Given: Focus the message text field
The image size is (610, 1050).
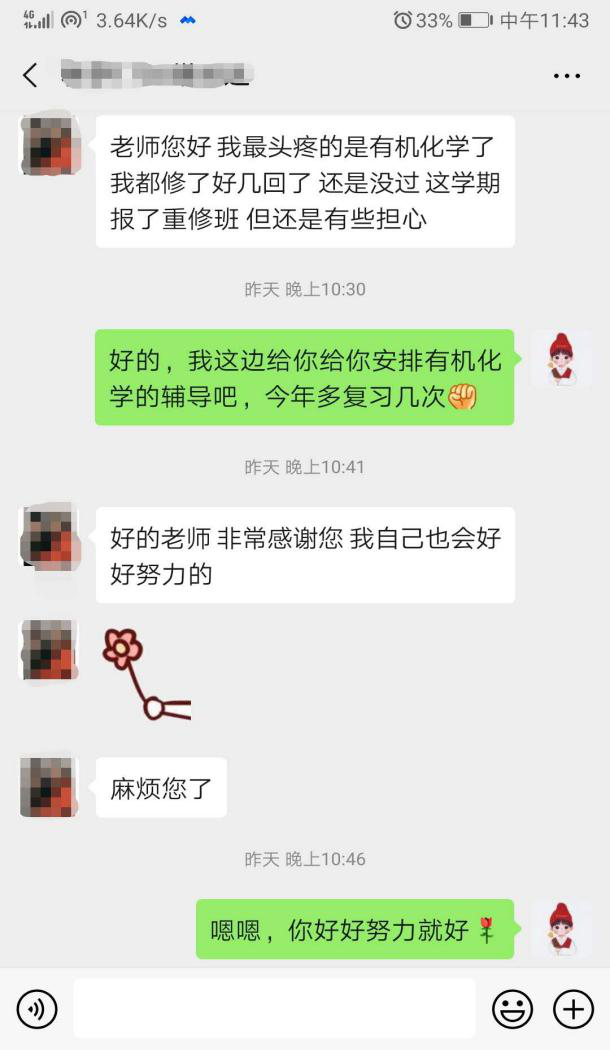Looking at the screenshot, I should coord(274,1009).
